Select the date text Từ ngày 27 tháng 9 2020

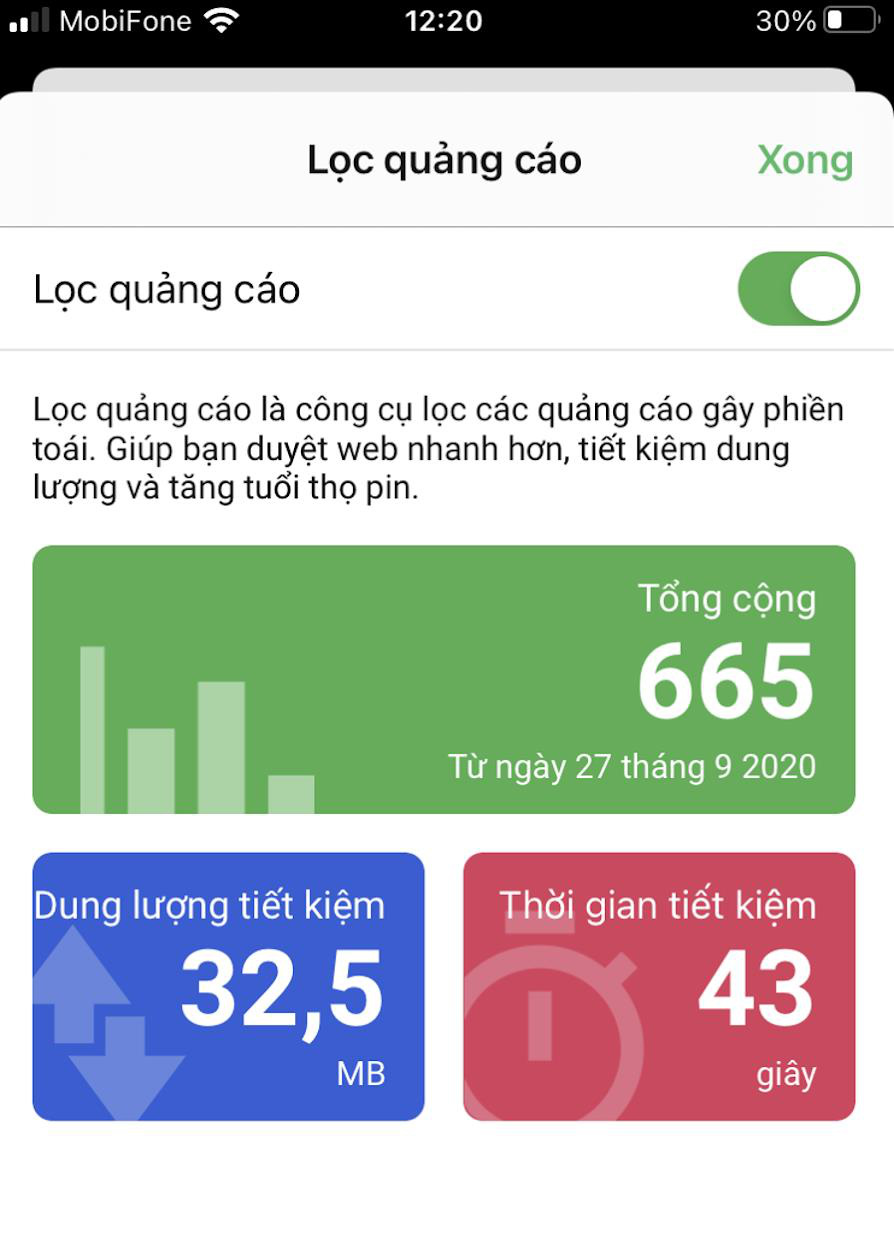(x=634, y=766)
